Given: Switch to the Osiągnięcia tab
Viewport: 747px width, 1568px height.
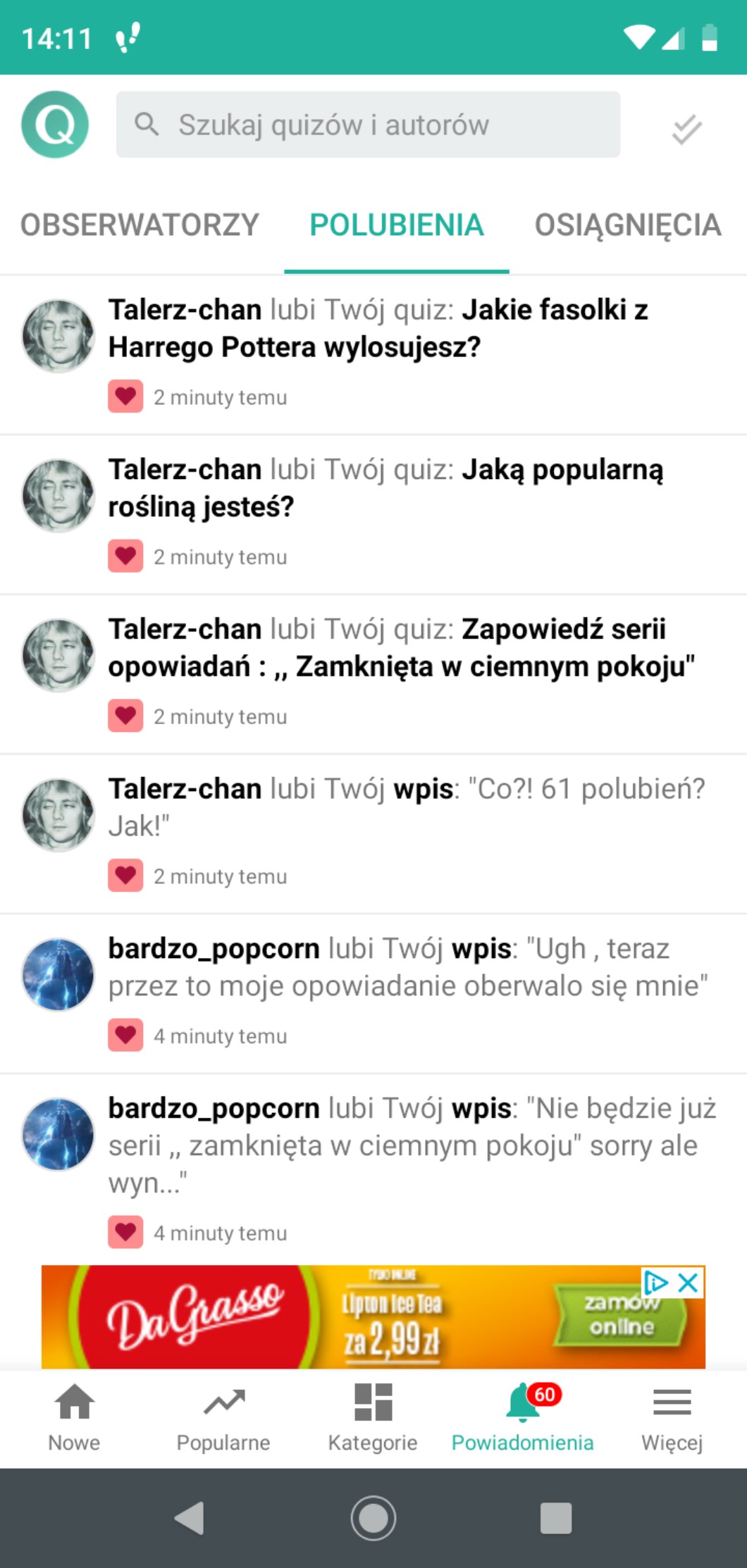Looking at the screenshot, I should [627, 225].
